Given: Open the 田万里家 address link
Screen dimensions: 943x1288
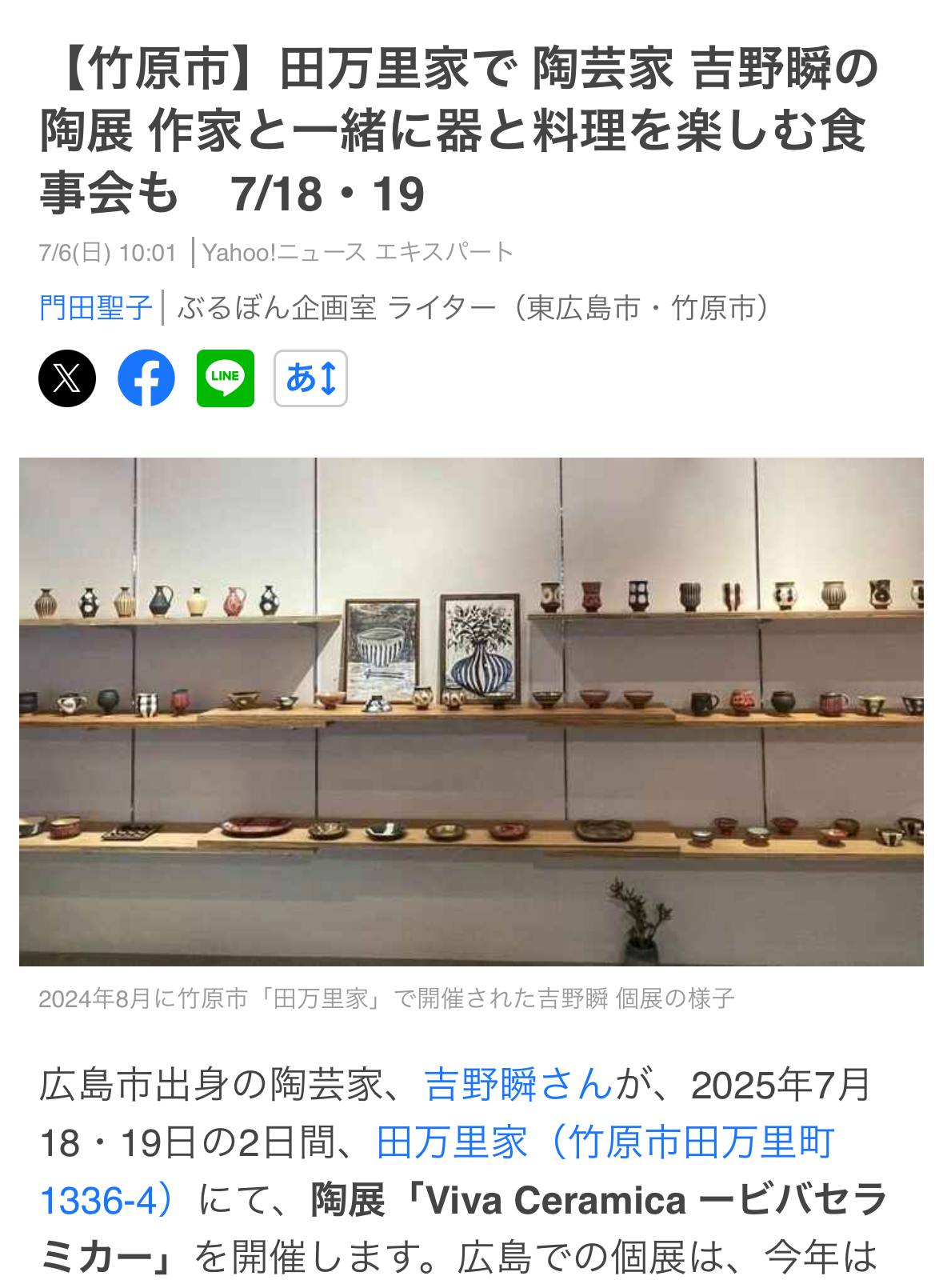Looking at the screenshot, I should coord(605,1142).
